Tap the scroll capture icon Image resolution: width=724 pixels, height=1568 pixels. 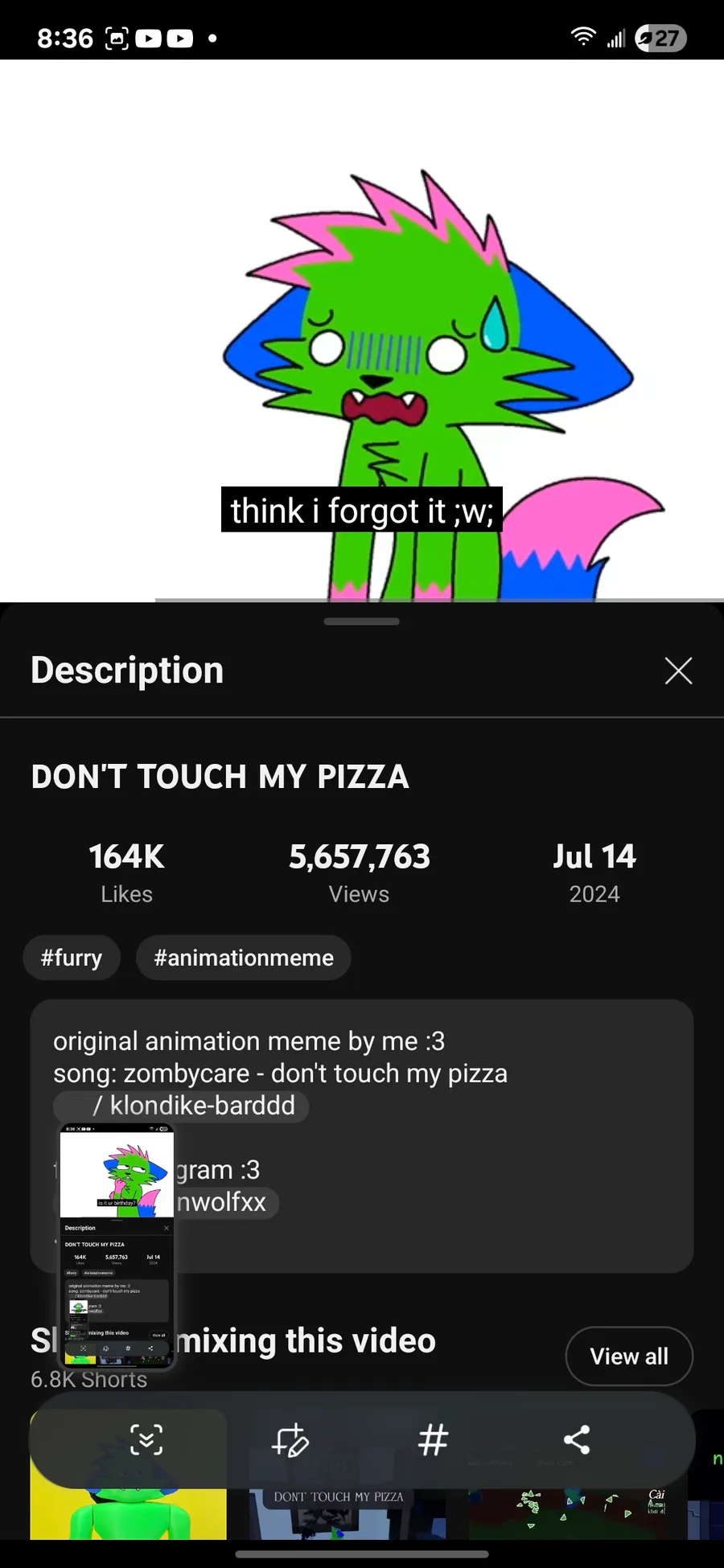(x=146, y=1440)
